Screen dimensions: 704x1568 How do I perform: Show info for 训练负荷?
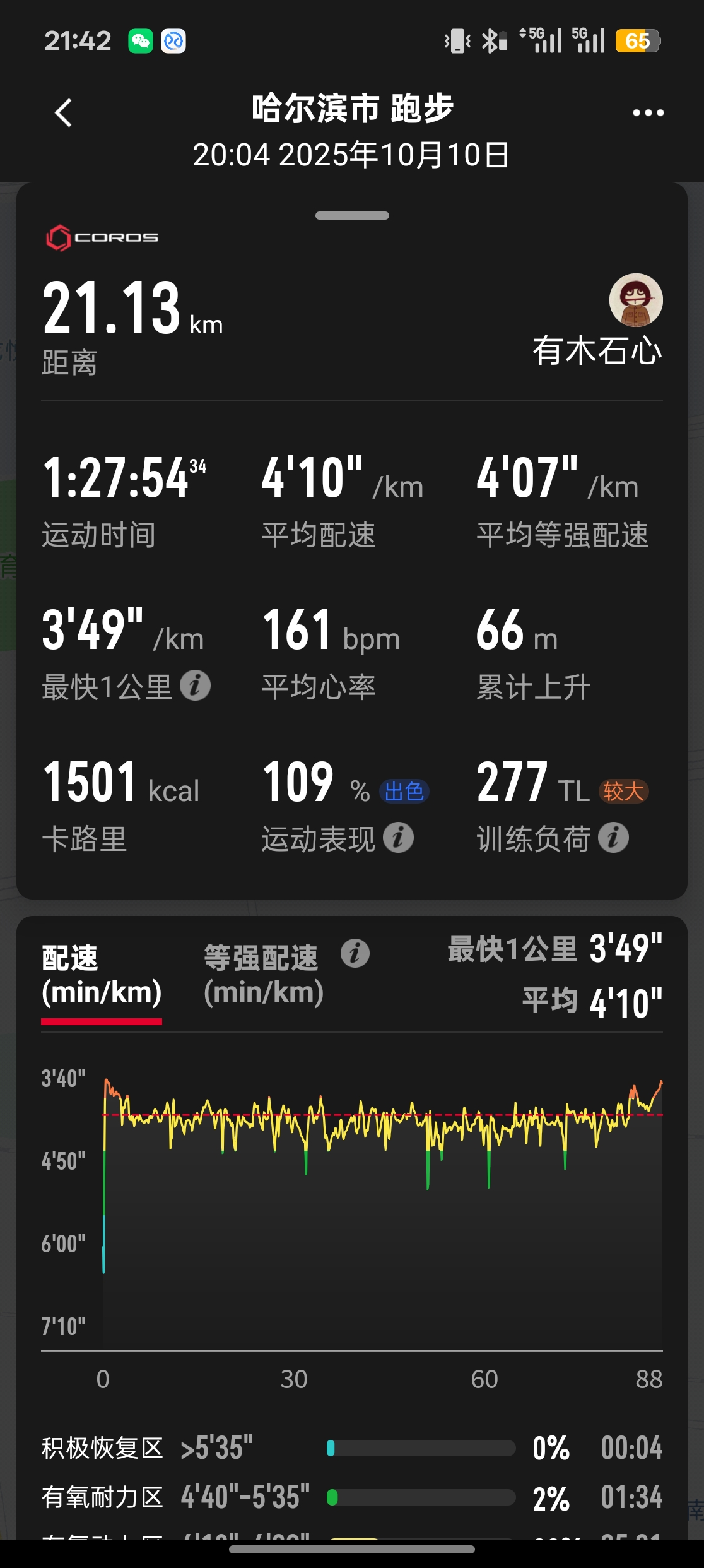tap(614, 838)
